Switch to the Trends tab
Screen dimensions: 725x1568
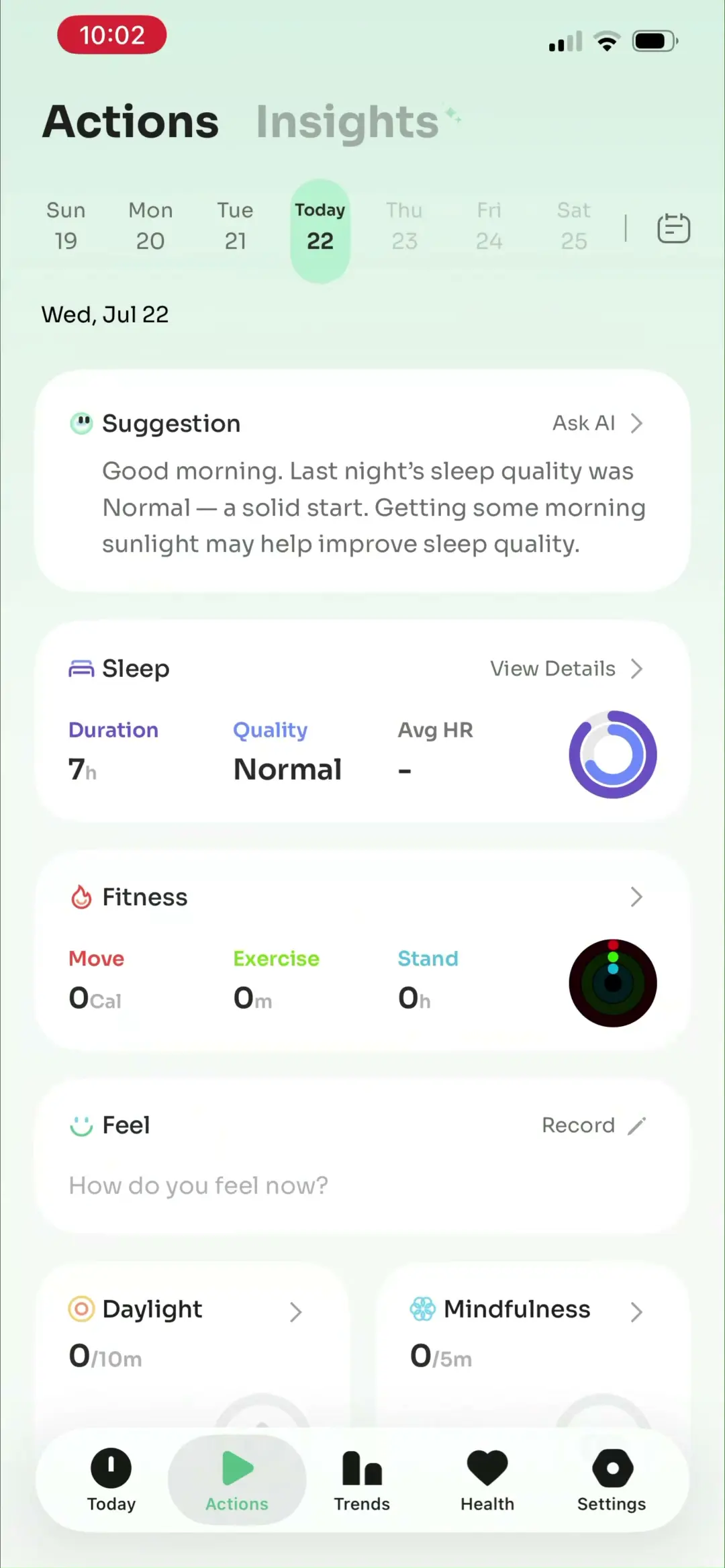[362, 1480]
